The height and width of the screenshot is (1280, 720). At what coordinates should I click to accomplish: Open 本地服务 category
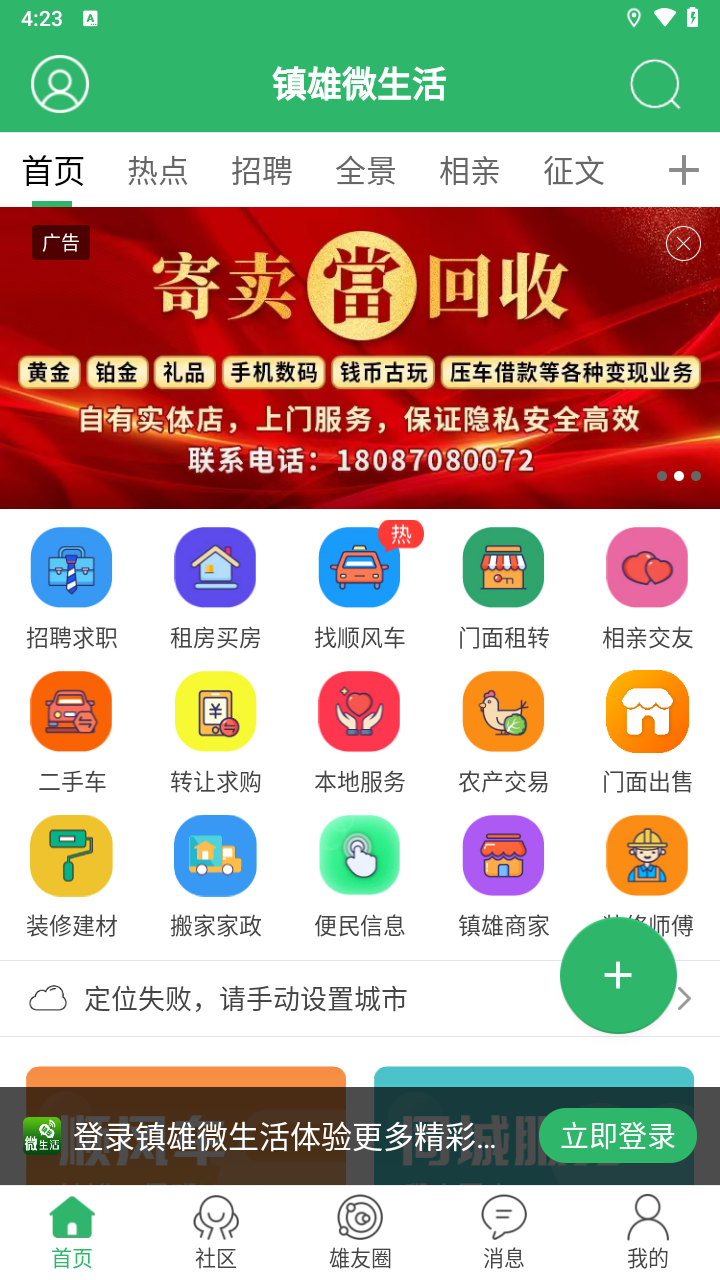pos(359,732)
